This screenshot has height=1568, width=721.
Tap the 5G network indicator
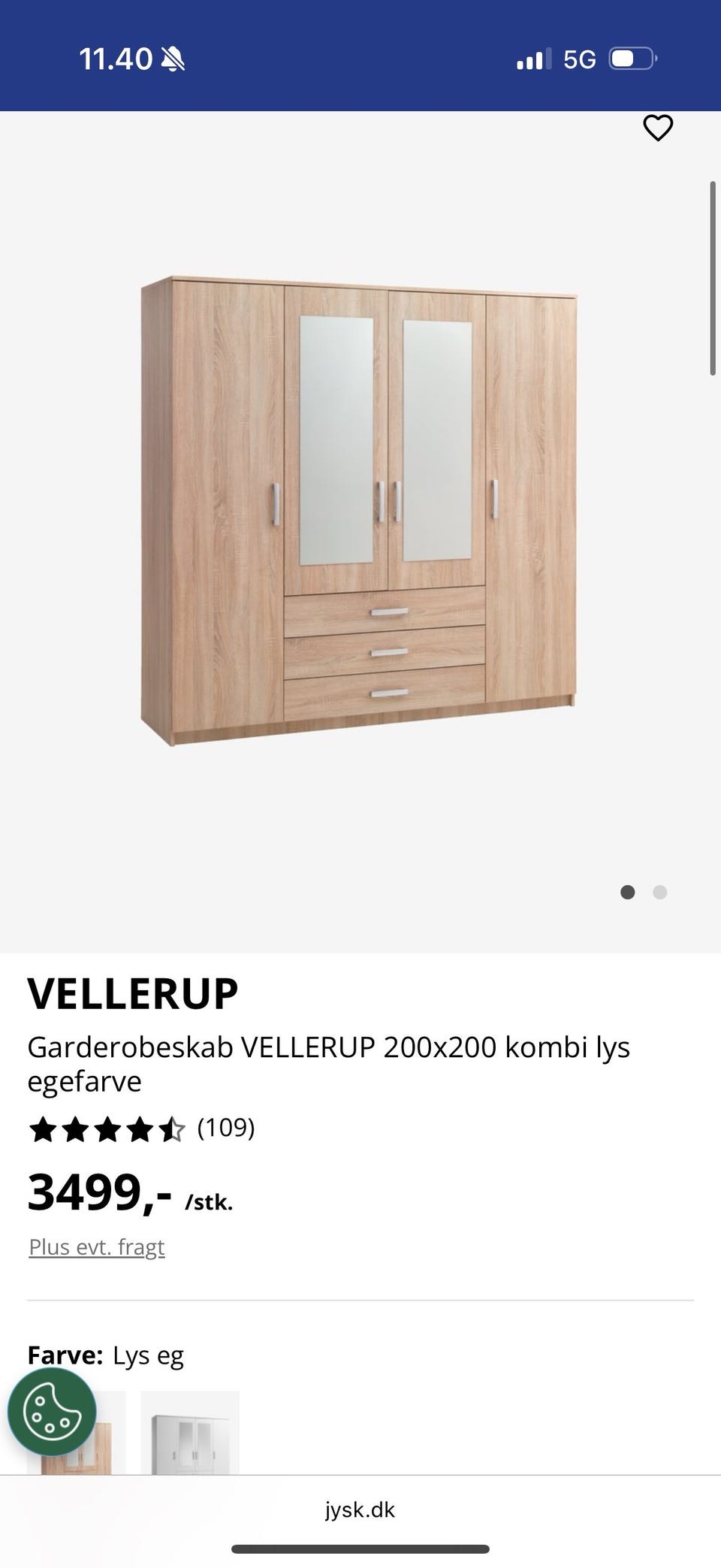coord(579,58)
